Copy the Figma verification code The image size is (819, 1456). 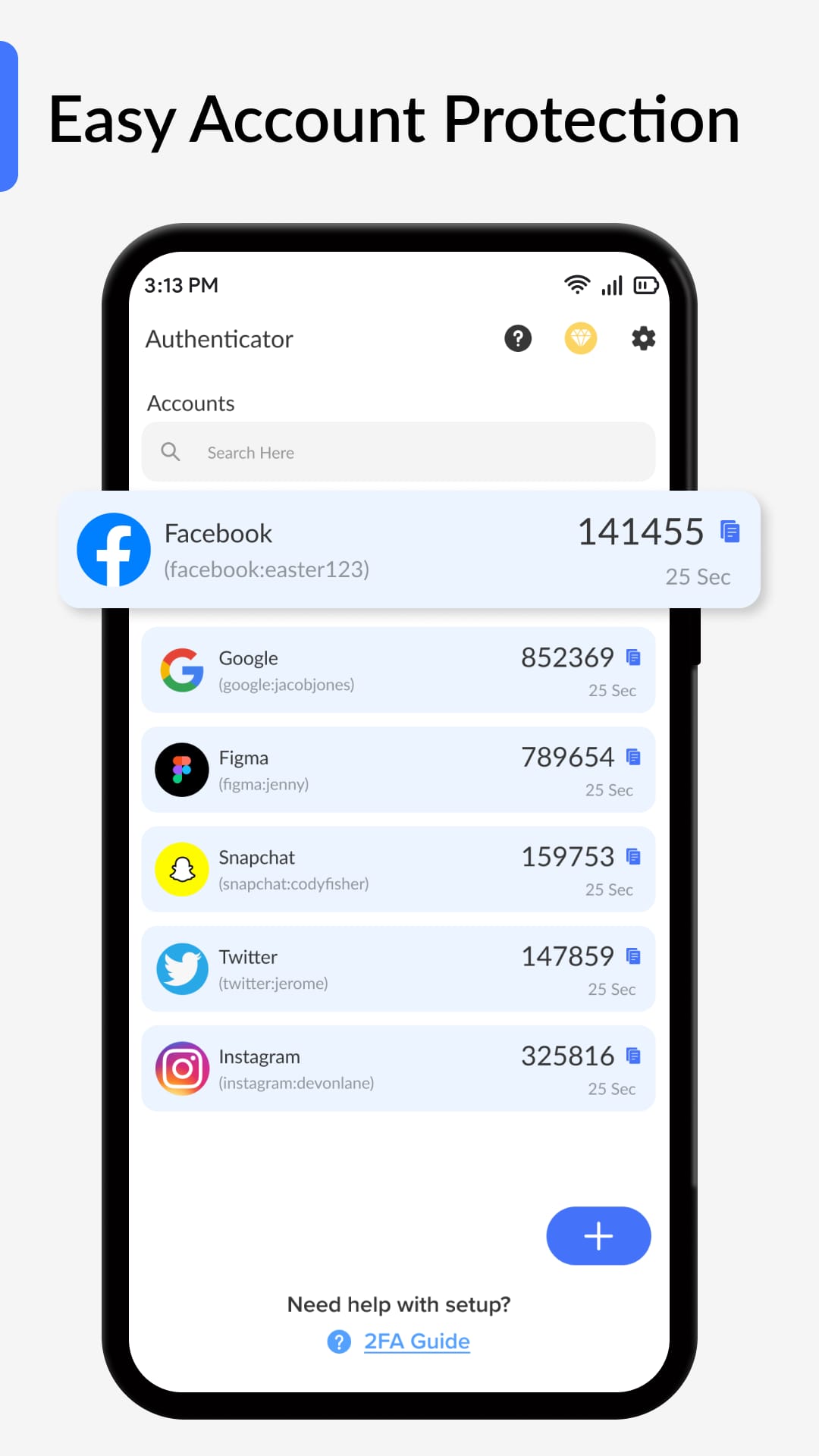coord(633,757)
